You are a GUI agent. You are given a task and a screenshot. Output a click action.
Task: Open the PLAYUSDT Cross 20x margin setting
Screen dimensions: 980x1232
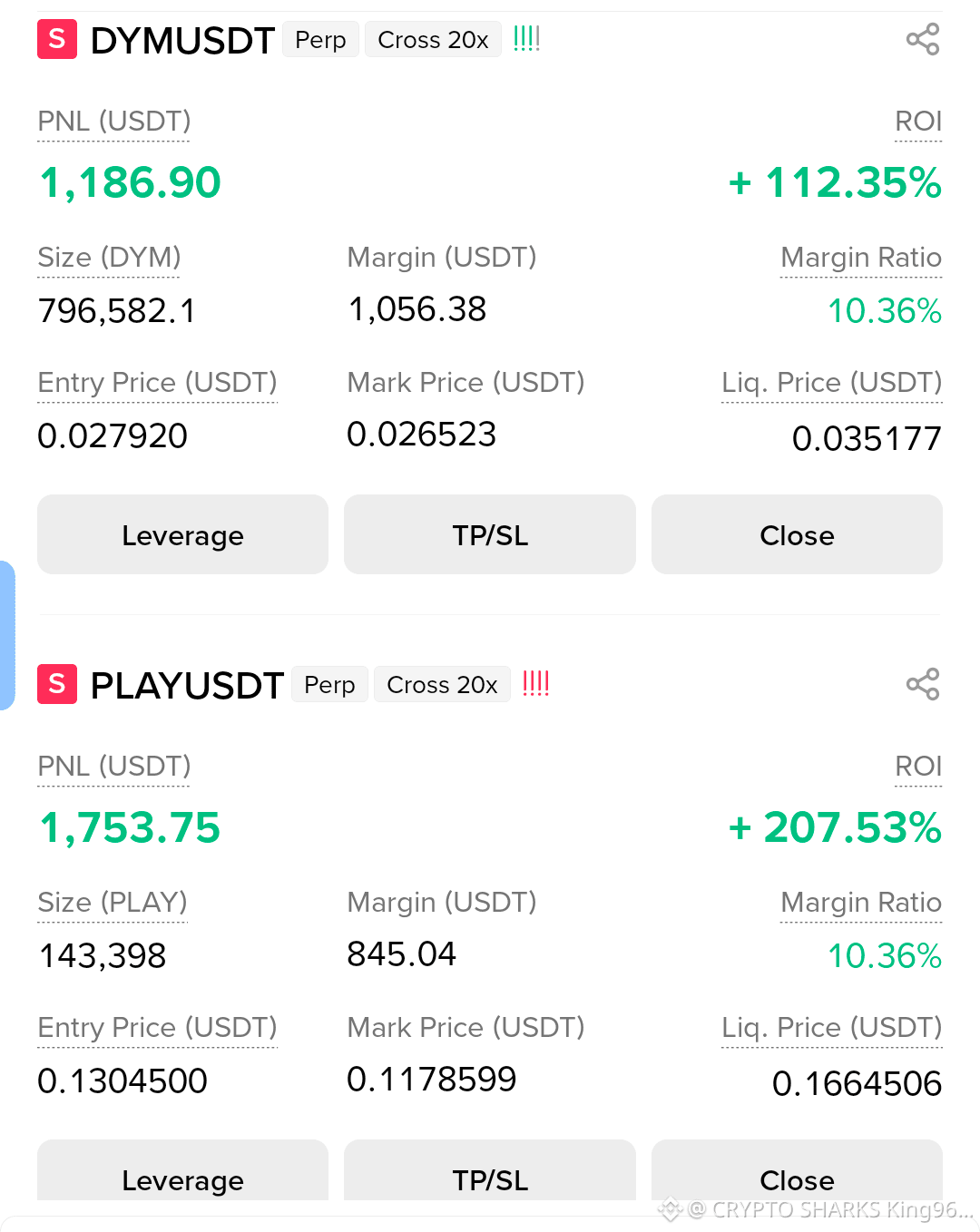[442, 685]
